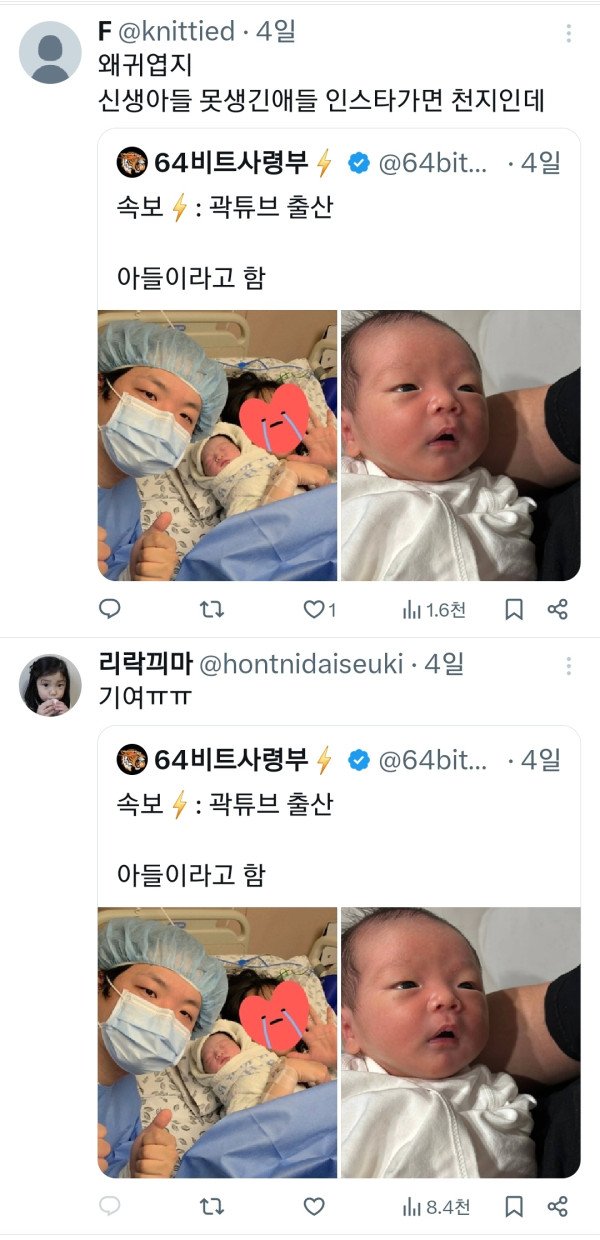Retweet 리락끠마's post
The image size is (600, 1240).
click(x=212, y=1207)
